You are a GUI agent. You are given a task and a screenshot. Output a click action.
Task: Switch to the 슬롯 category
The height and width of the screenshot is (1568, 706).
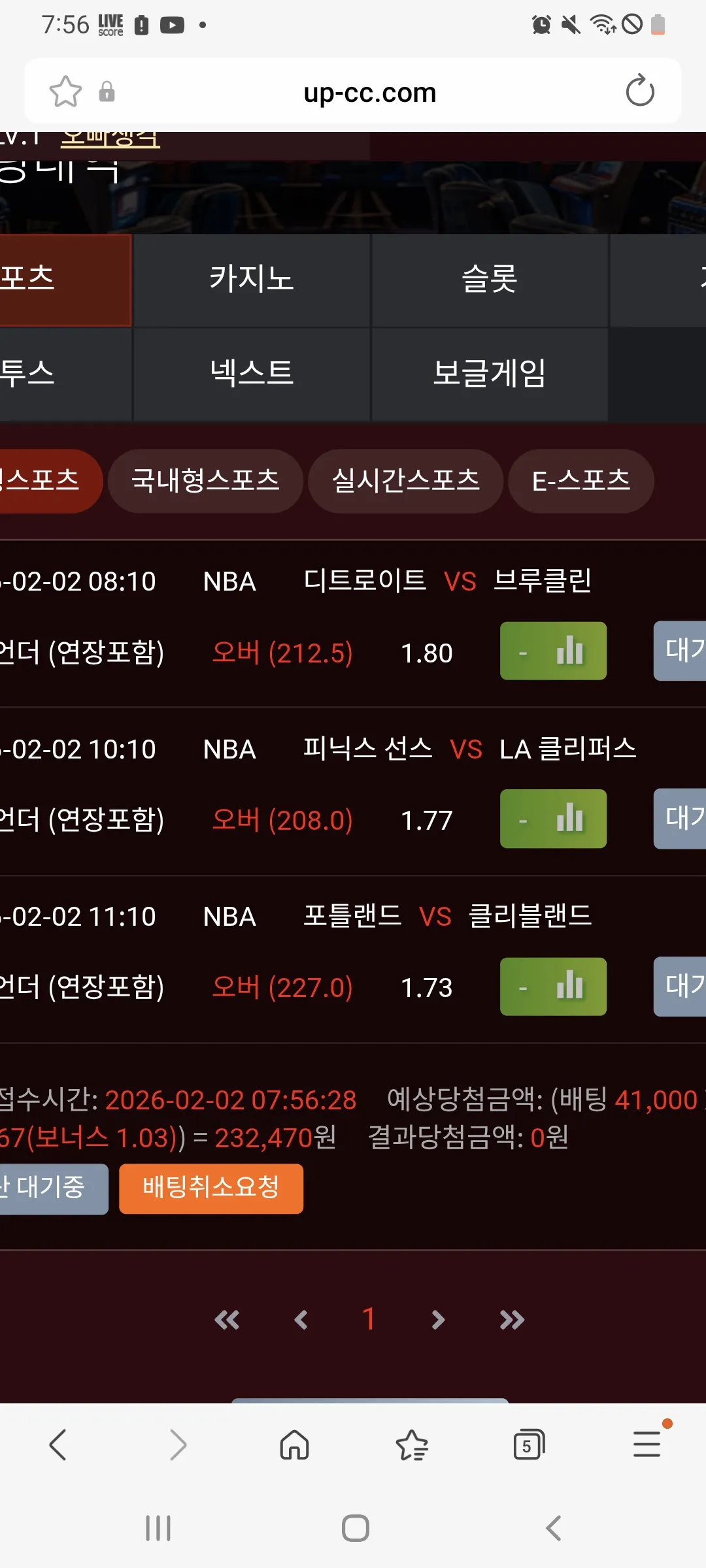pyautogui.click(x=490, y=280)
